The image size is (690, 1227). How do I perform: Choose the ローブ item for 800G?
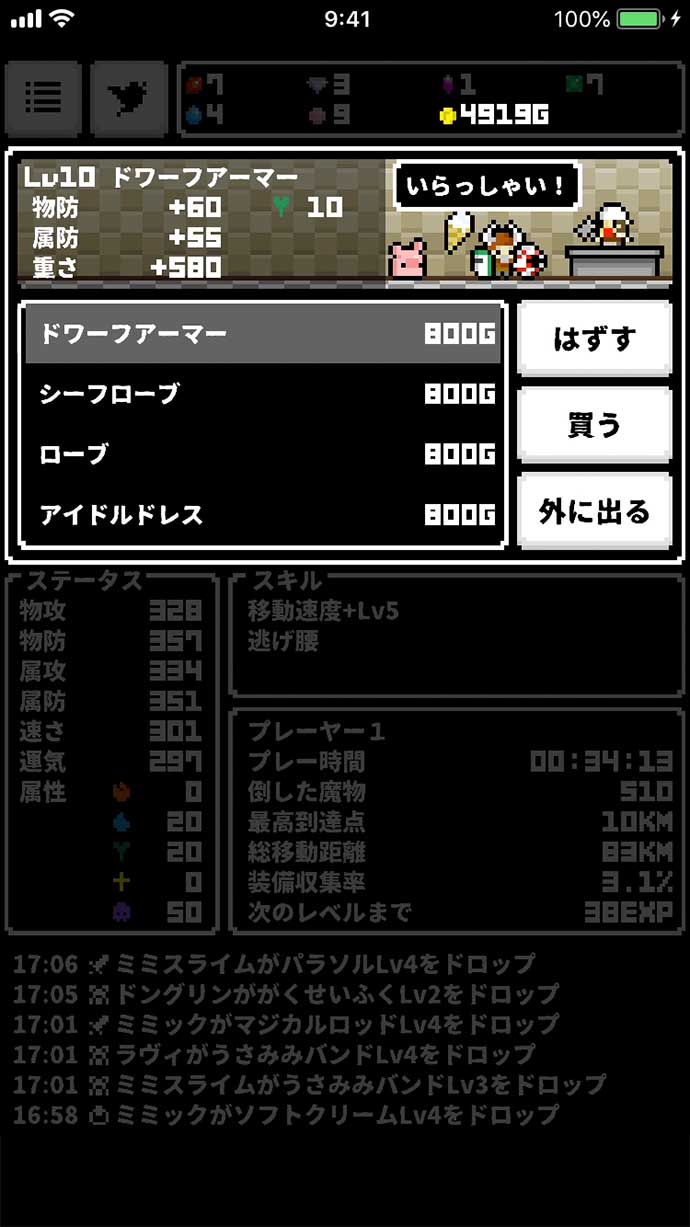click(x=262, y=454)
